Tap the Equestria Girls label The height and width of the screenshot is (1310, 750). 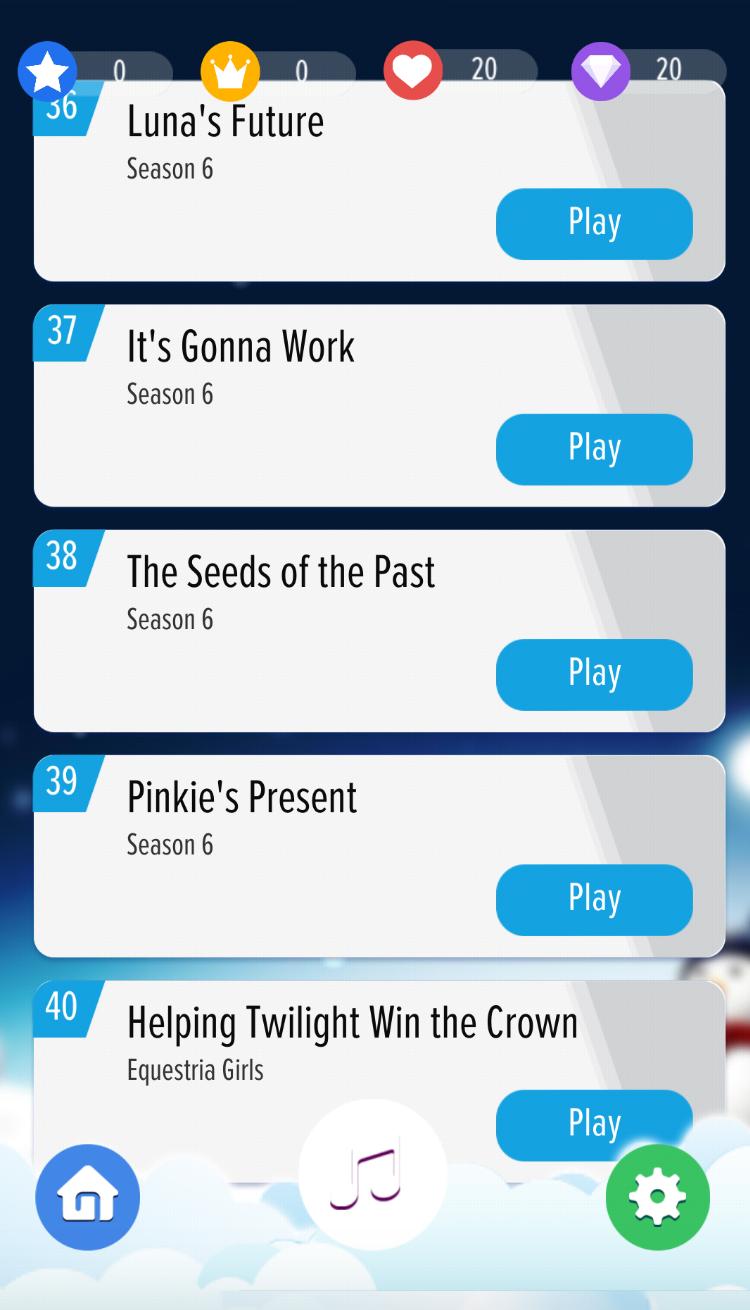pos(195,1069)
